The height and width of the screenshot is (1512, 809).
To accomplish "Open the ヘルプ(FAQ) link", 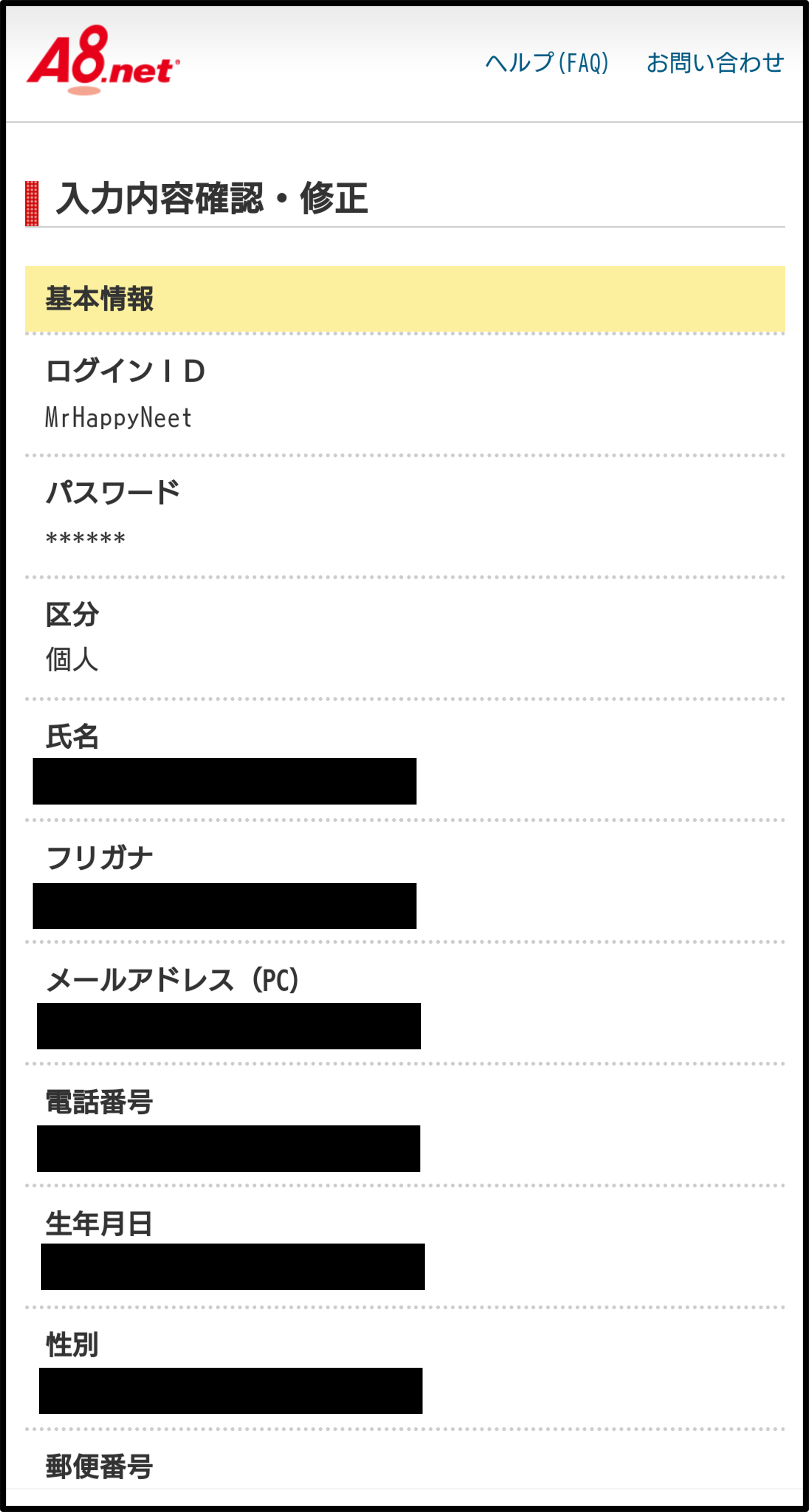I will tap(546, 63).
